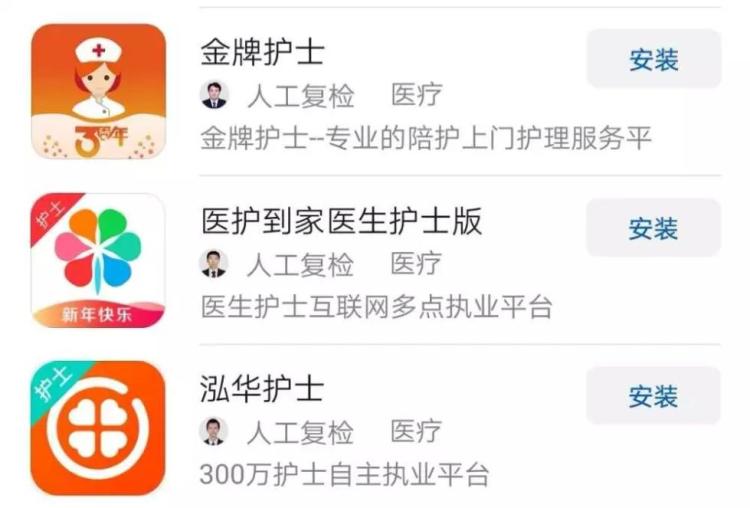Install 医护到家医生护士版
The width and height of the screenshot is (750, 508).
tap(653, 228)
